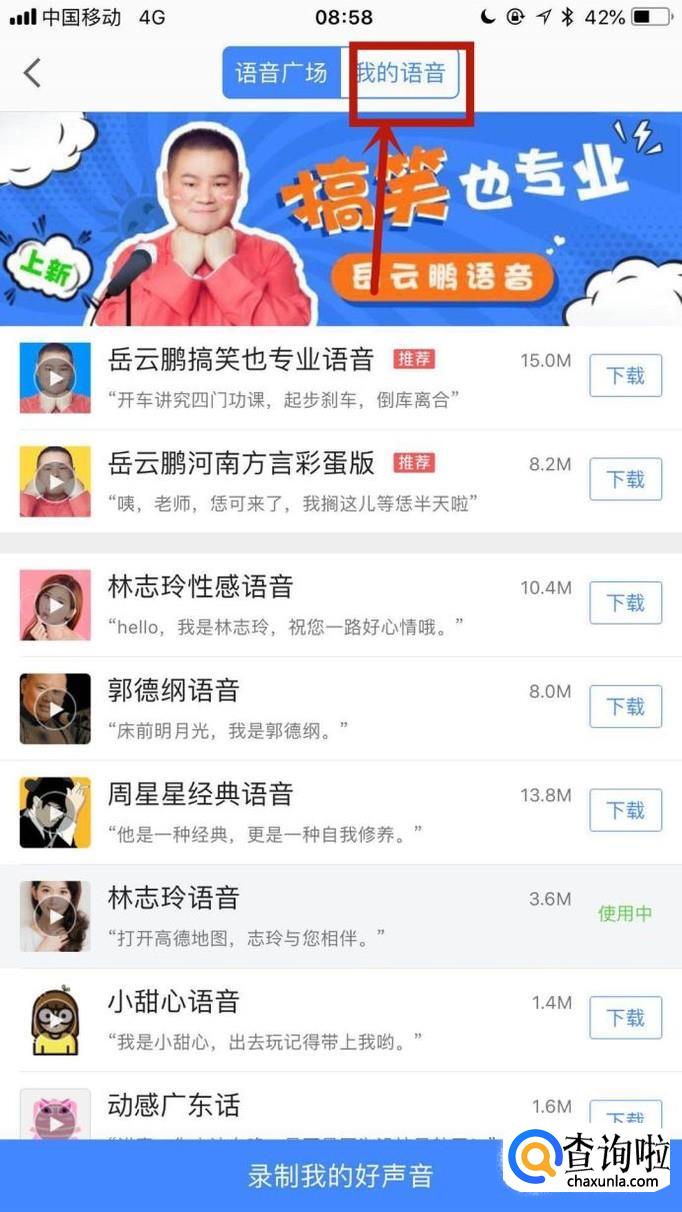
Task: Download 林志玲性感语音
Action: [x=625, y=603]
